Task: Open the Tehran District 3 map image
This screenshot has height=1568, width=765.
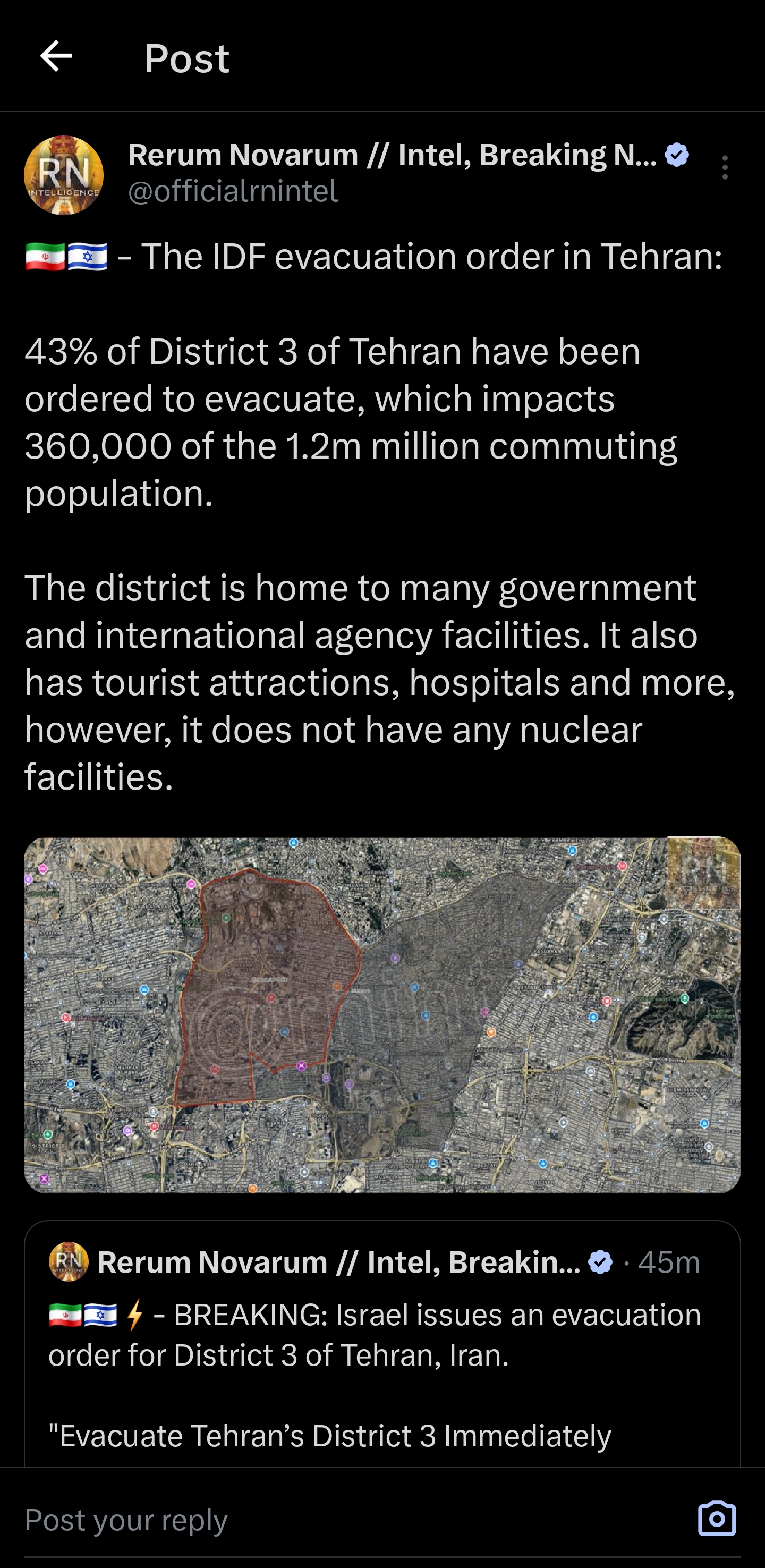Action: click(x=382, y=1015)
